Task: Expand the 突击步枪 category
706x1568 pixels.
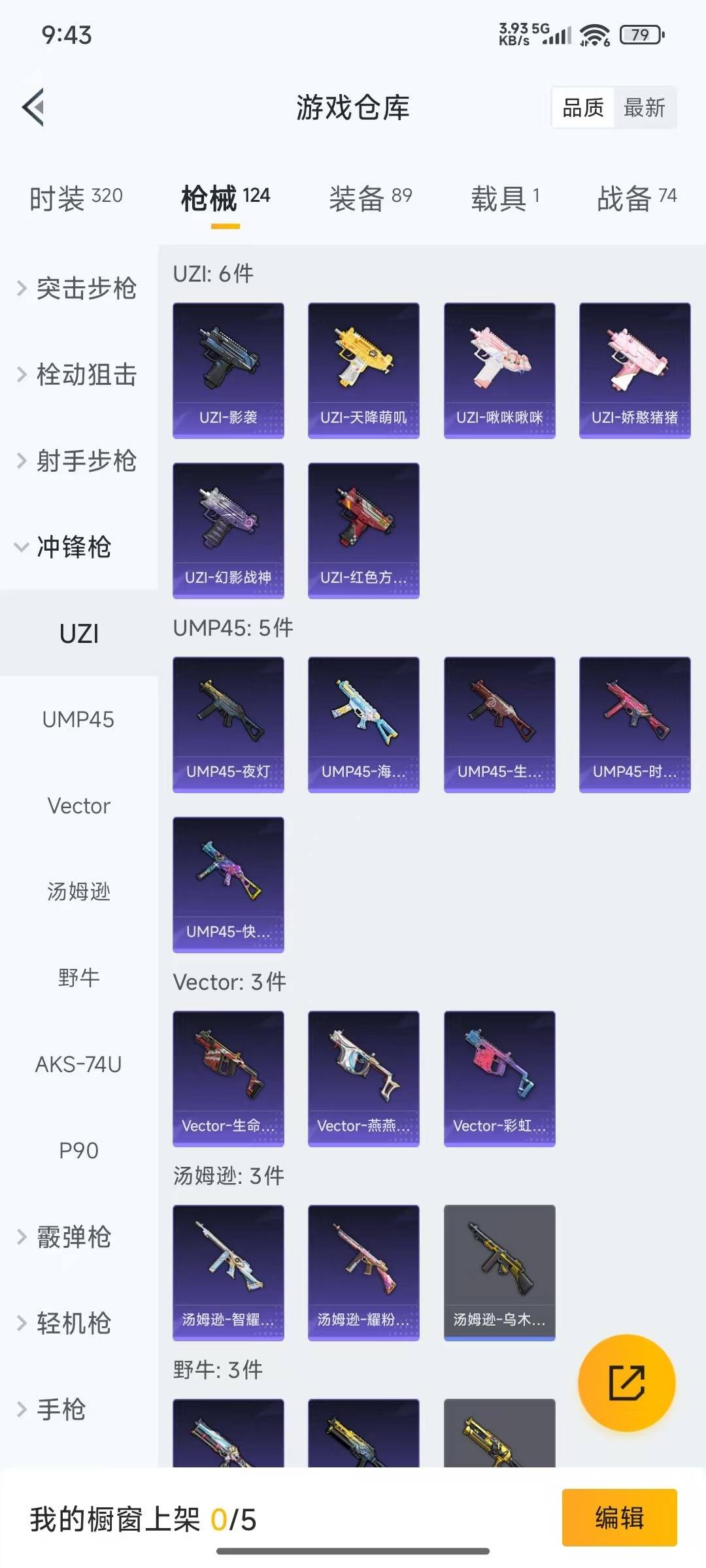Action: point(78,288)
